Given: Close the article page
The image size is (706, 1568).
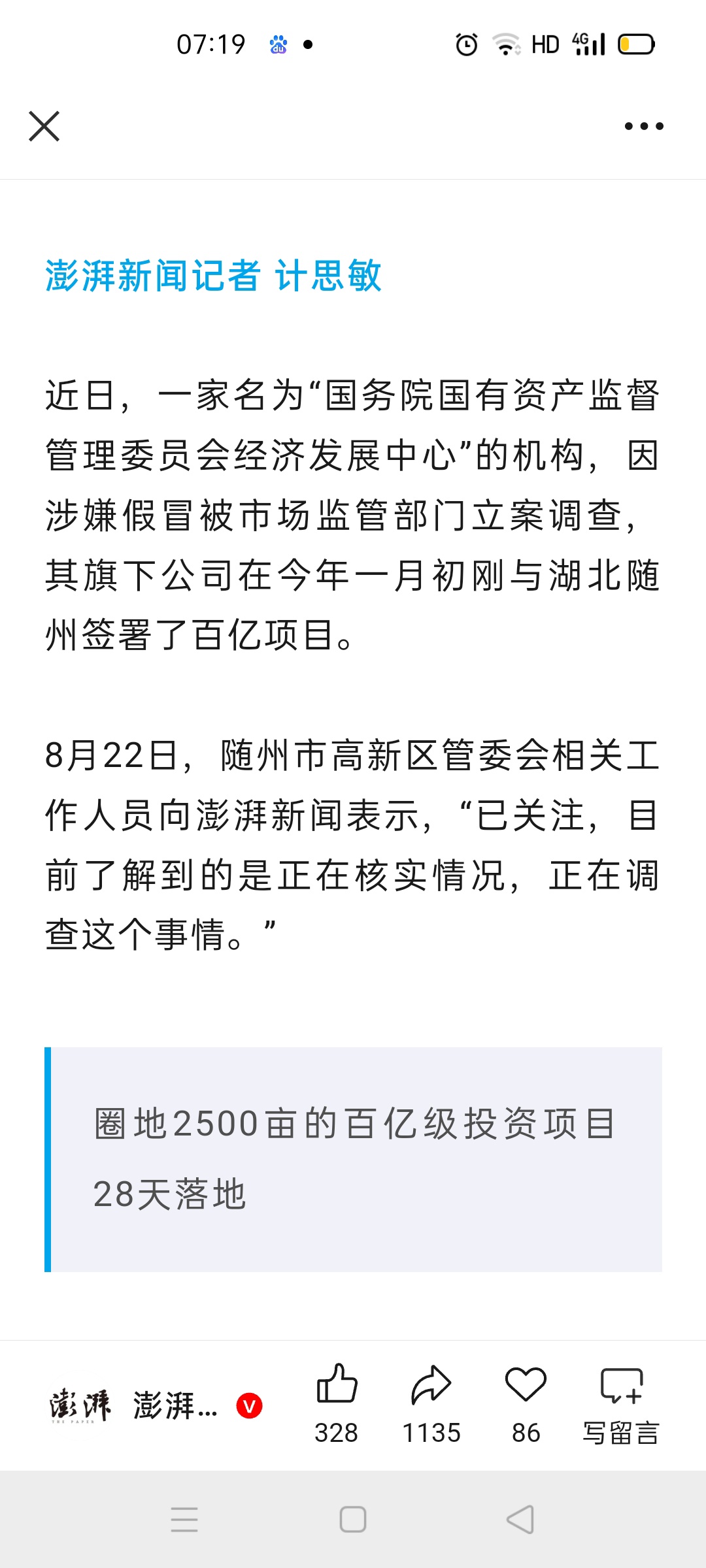Looking at the screenshot, I should (44, 126).
